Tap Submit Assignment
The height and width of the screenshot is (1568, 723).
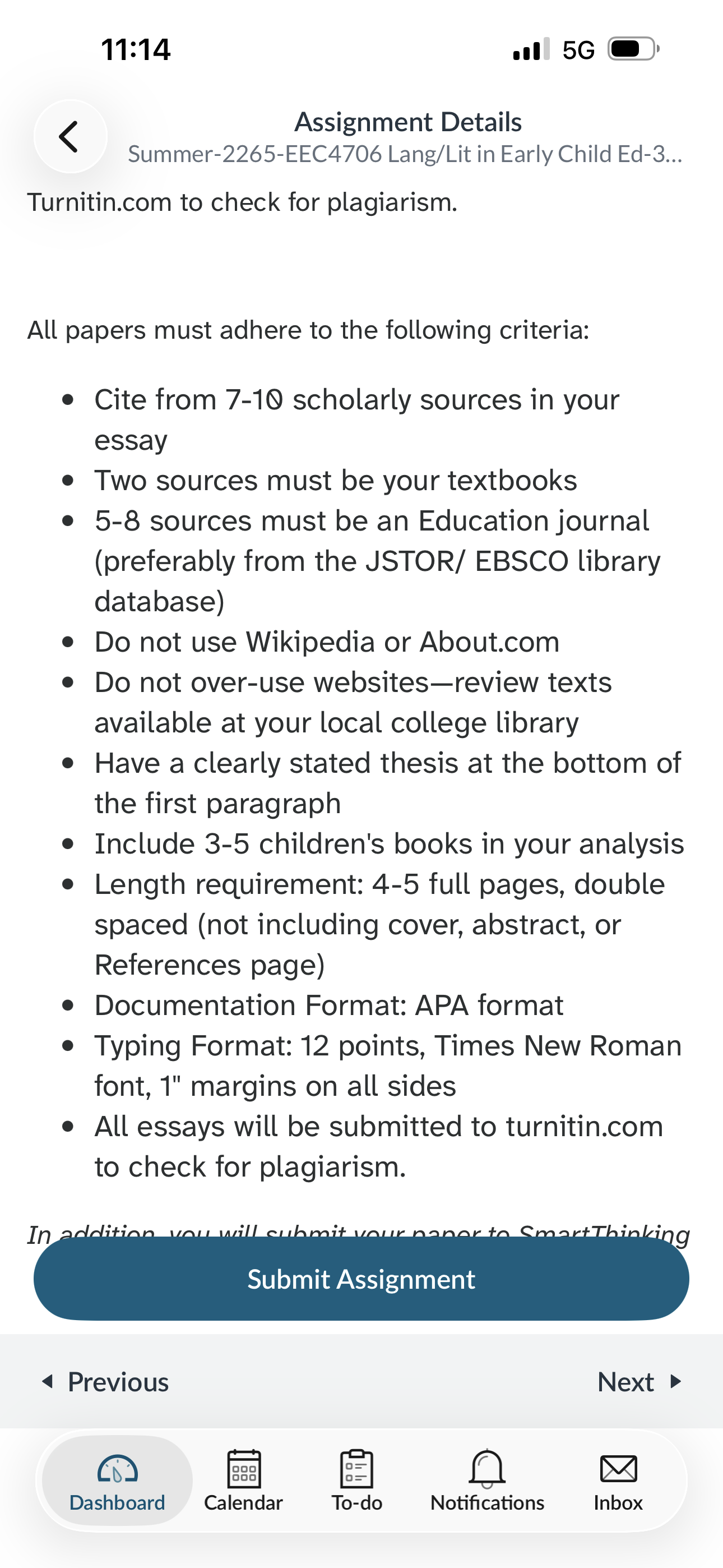coord(361,1279)
